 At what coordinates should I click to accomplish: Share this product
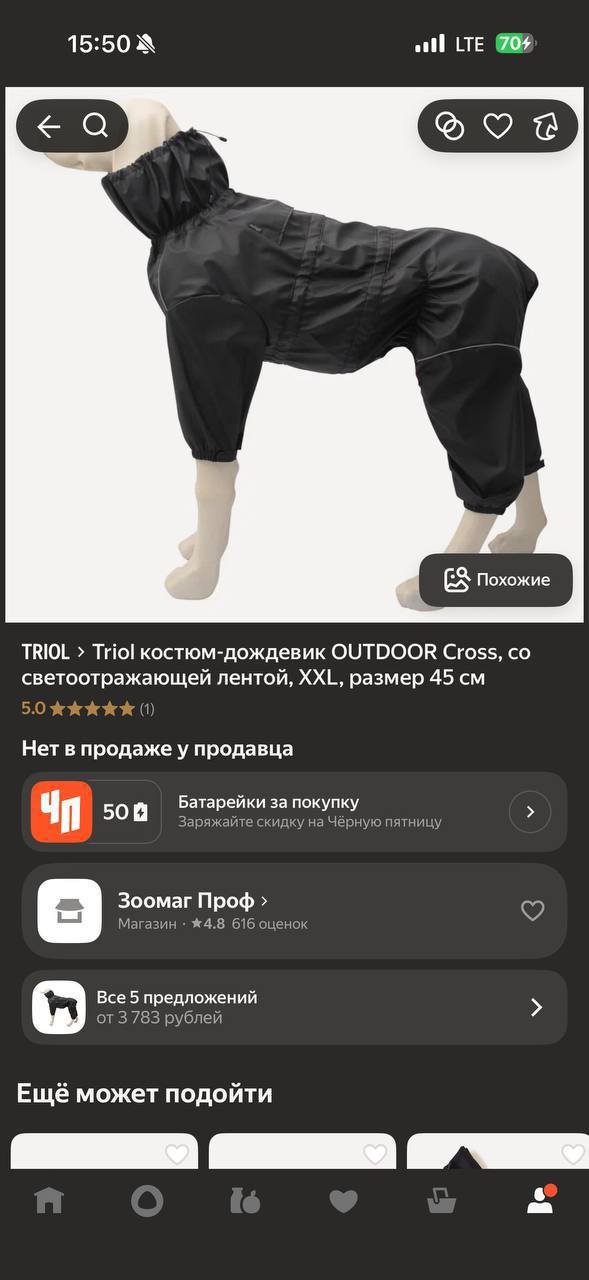point(546,126)
